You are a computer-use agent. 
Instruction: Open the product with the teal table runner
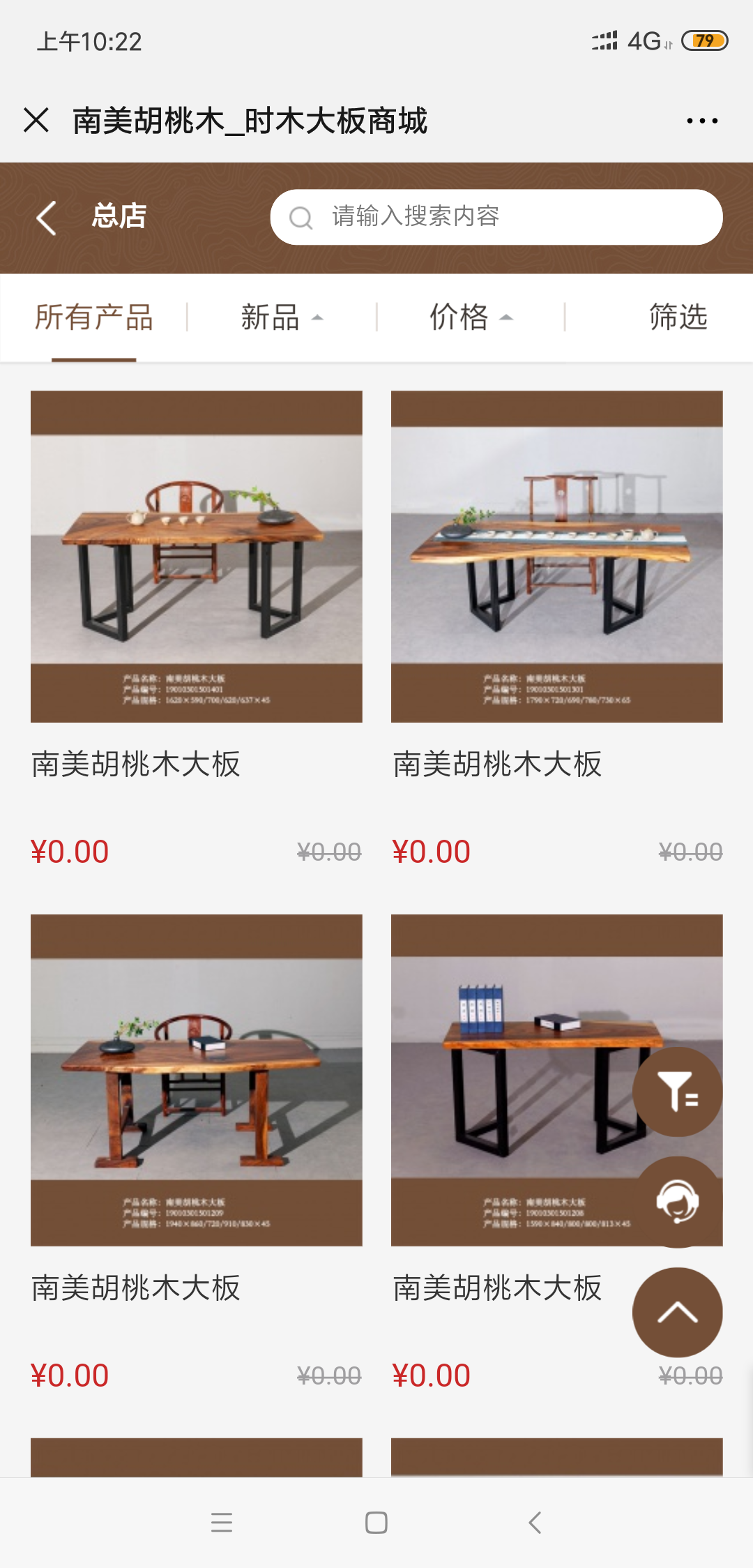(x=556, y=556)
